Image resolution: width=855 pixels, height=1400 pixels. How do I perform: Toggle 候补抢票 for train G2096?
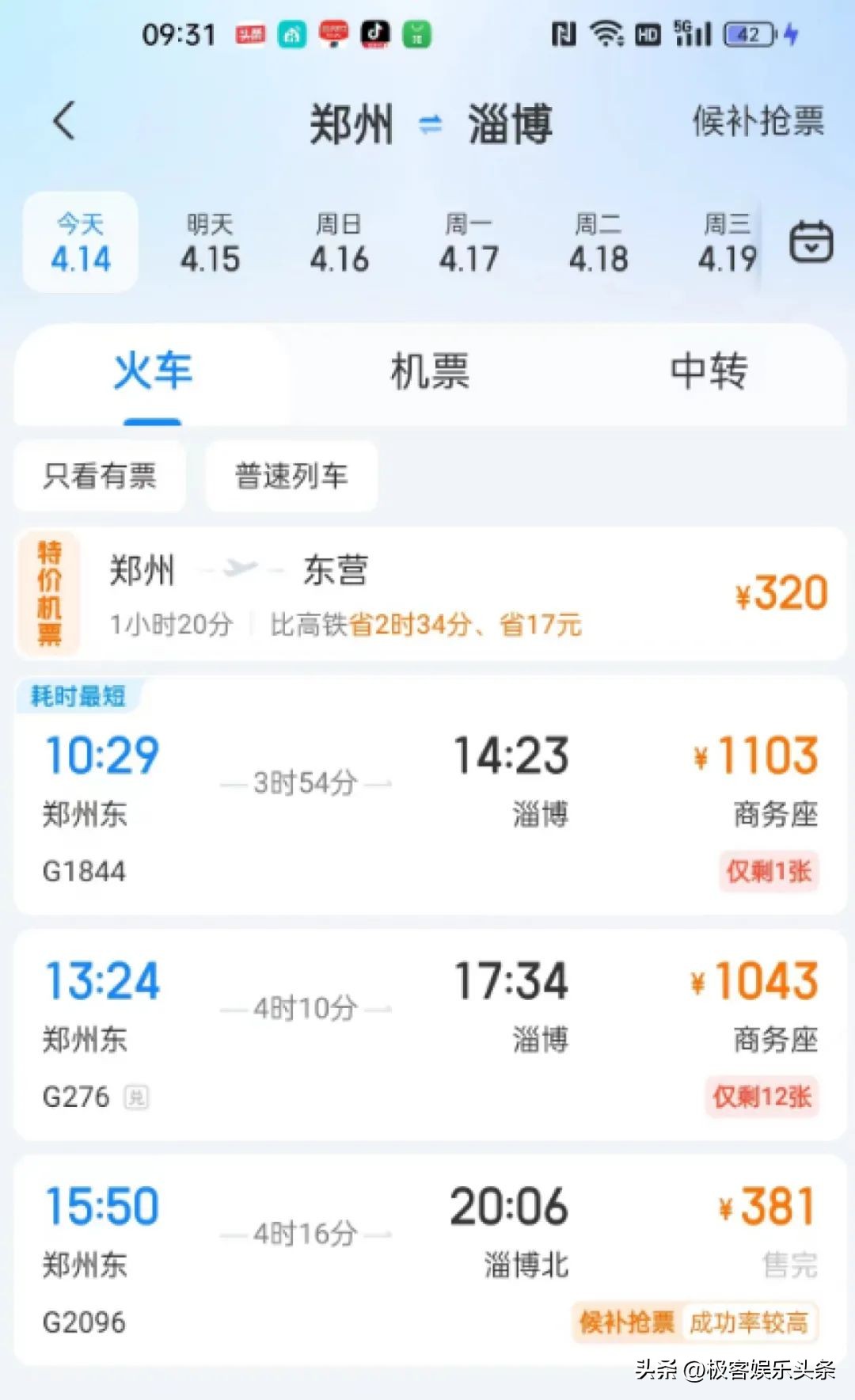pyautogui.click(x=626, y=1318)
